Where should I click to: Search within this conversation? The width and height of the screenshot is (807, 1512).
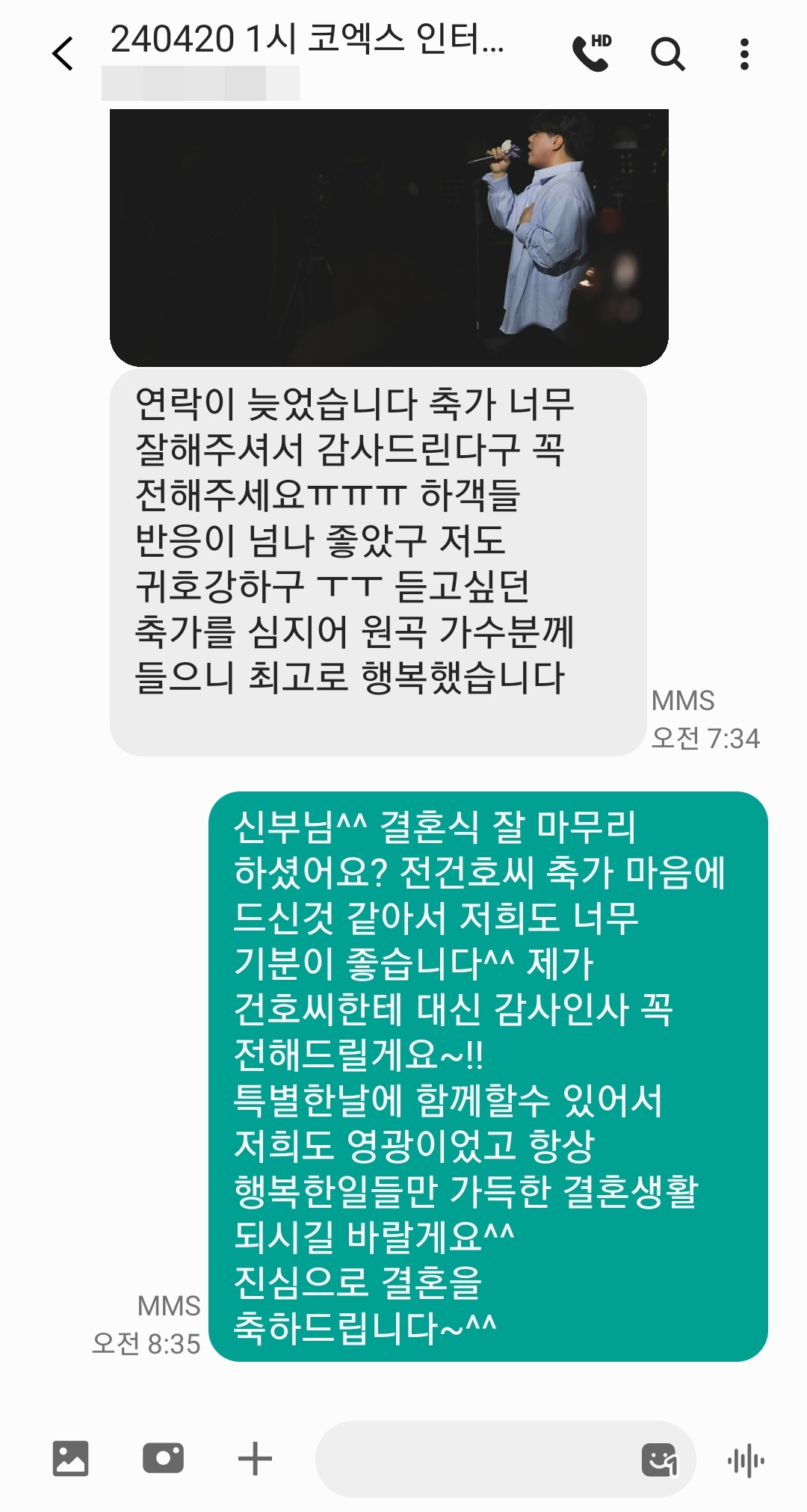click(667, 54)
